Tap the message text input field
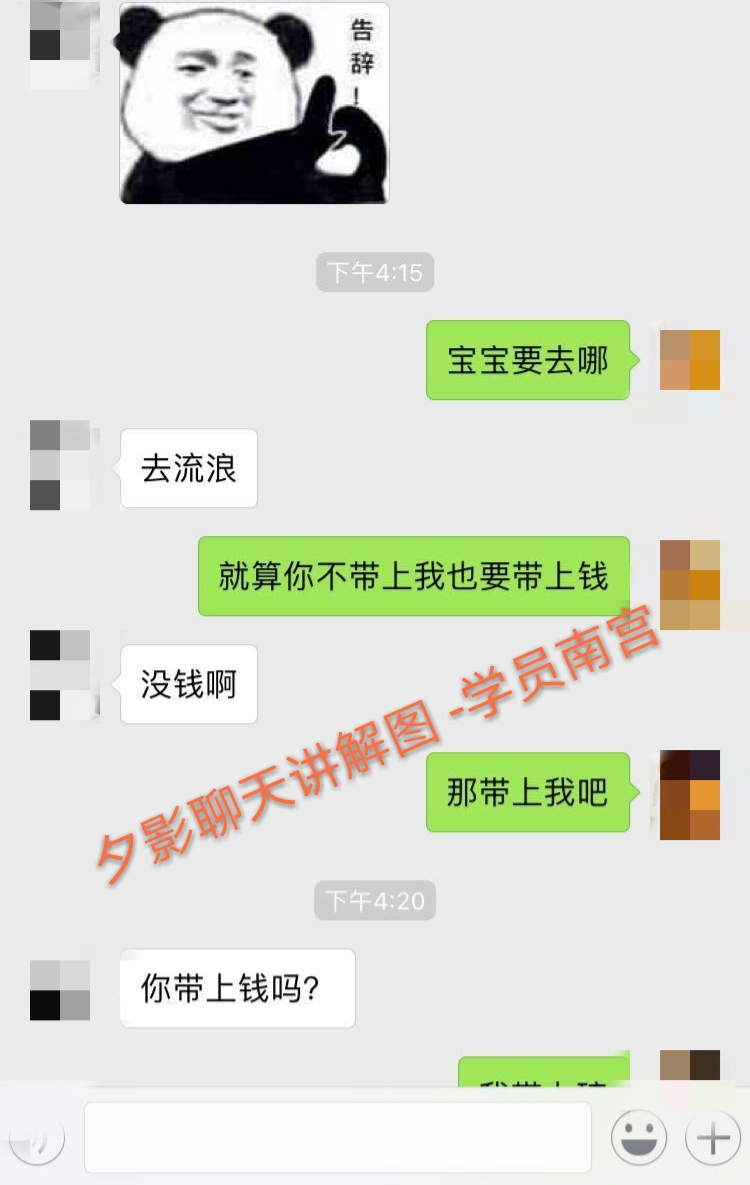Viewport: 750px width, 1185px height. (337, 1137)
